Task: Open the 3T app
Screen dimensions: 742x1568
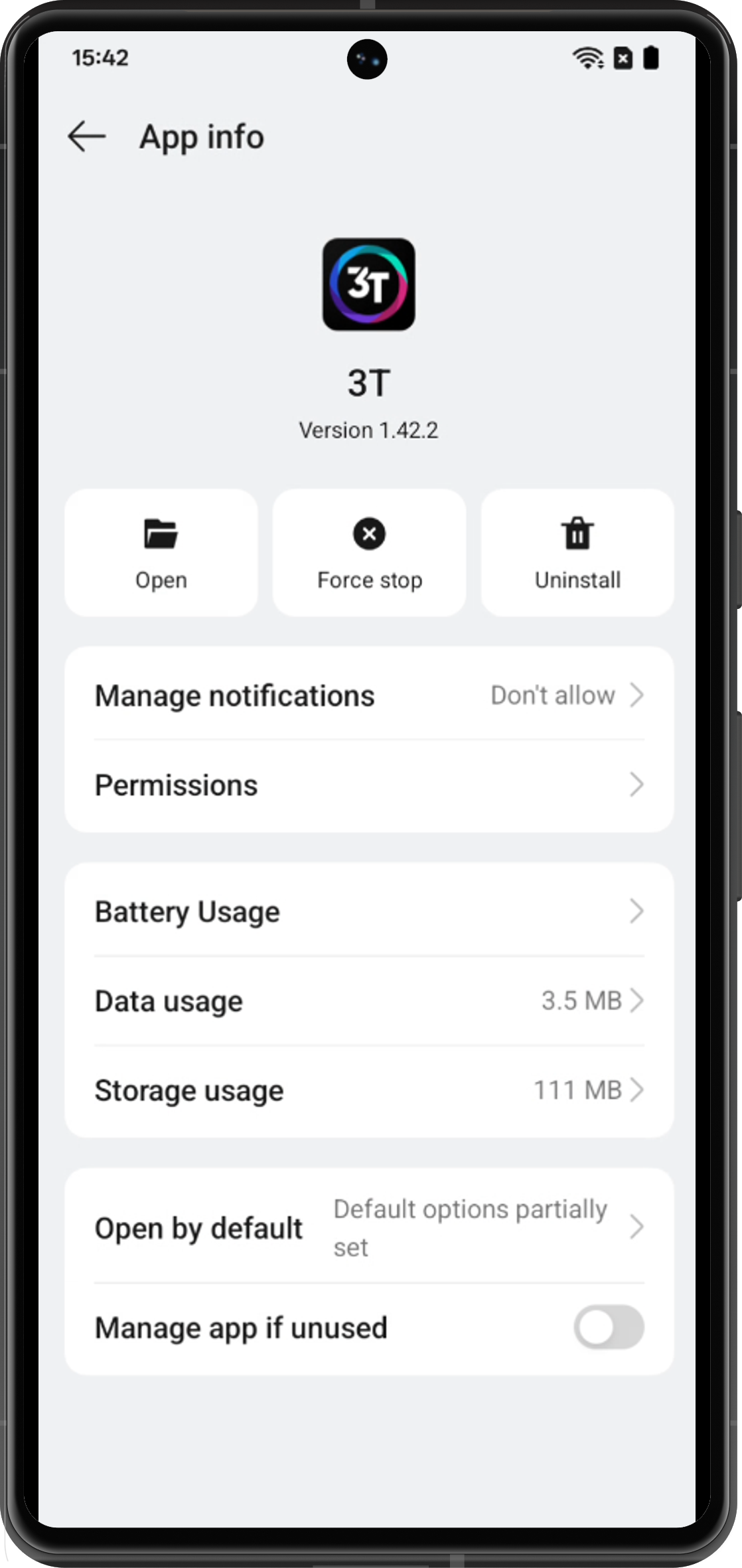Action: coord(161,553)
